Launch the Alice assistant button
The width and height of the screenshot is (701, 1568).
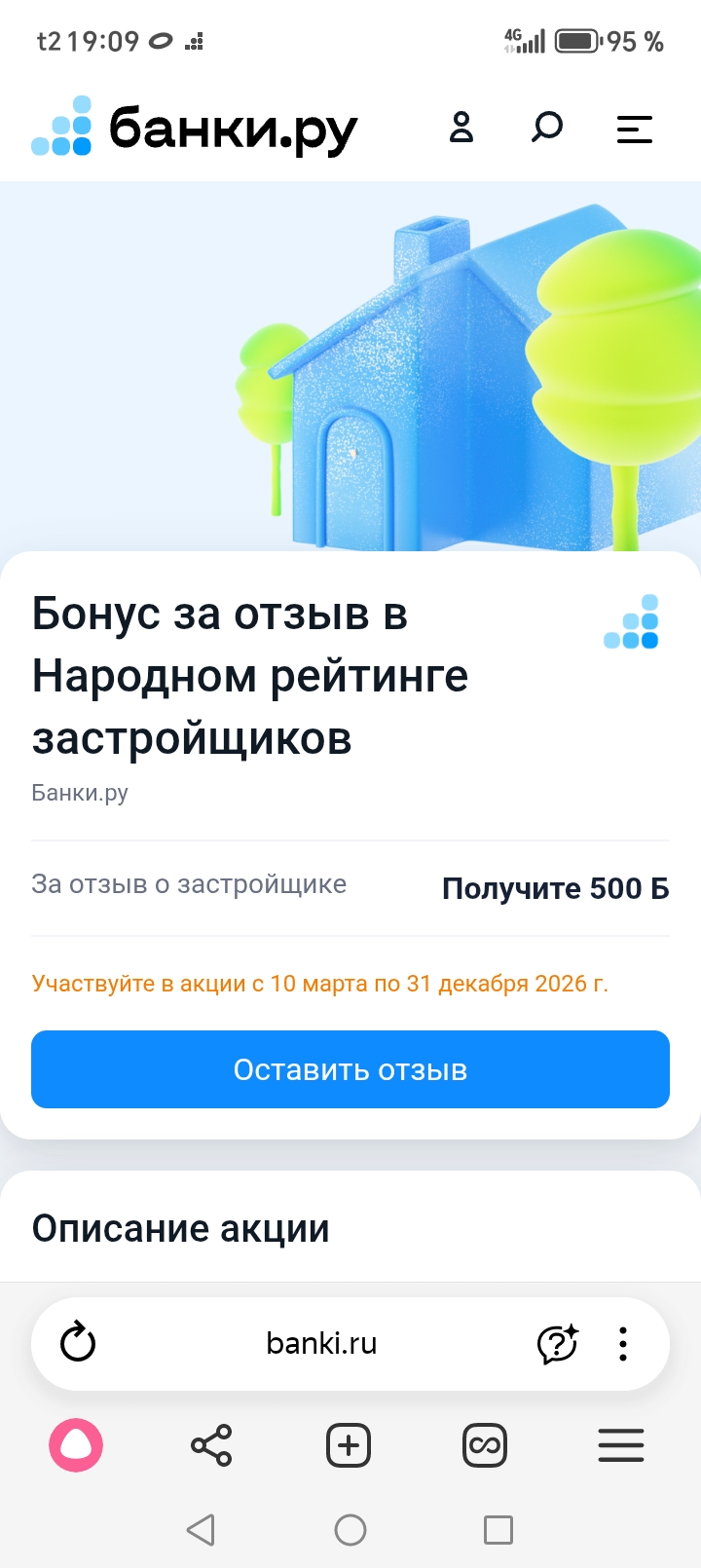click(76, 1445)
